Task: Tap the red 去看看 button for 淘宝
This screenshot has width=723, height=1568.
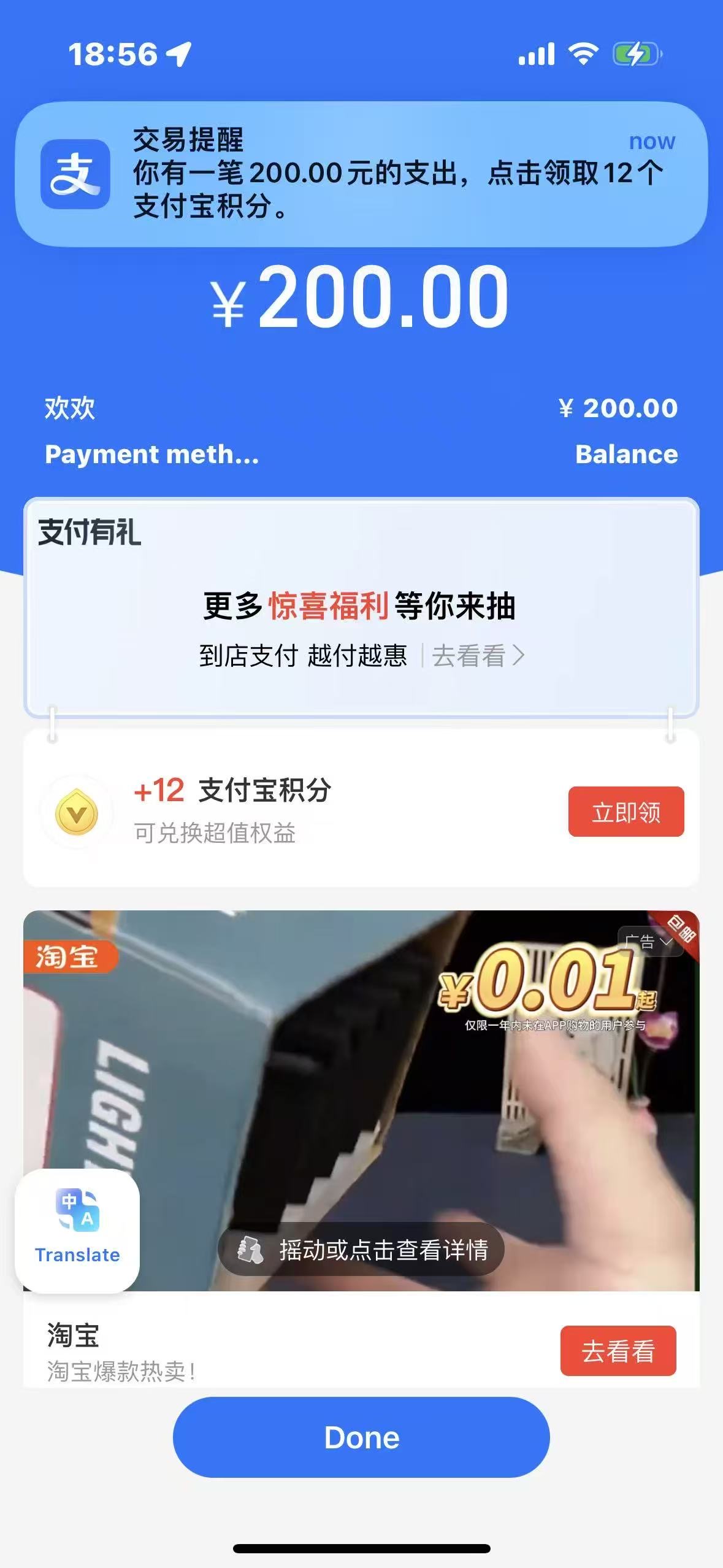Action: coord(618,1351)
